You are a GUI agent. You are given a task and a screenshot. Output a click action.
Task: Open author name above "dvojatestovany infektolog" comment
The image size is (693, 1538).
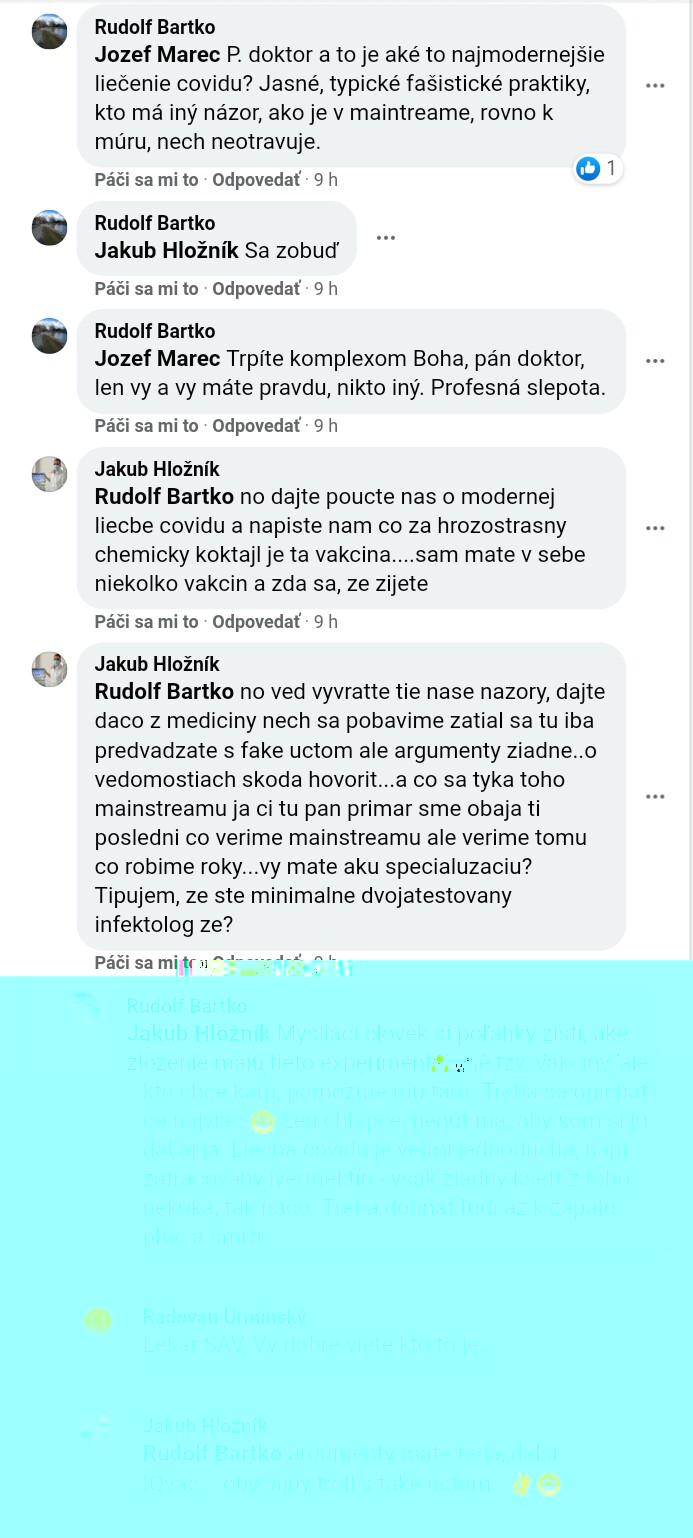point(157,664)
